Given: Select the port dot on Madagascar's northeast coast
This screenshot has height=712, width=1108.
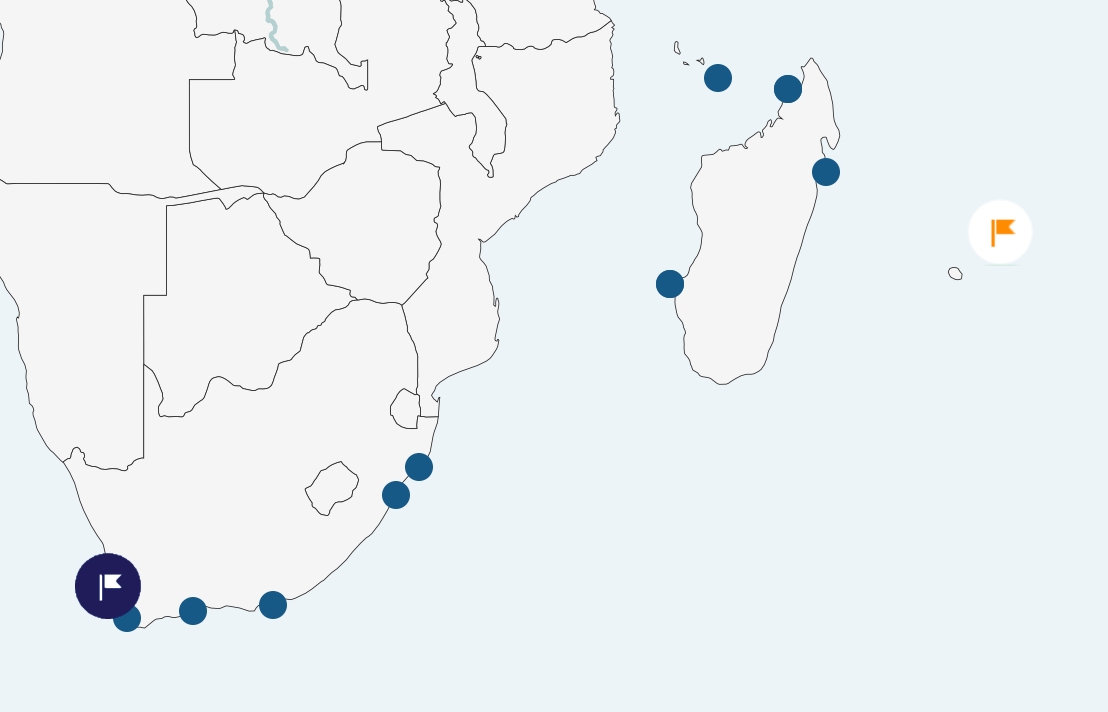Looking at the screenshot, I should [x=826, y=172].
